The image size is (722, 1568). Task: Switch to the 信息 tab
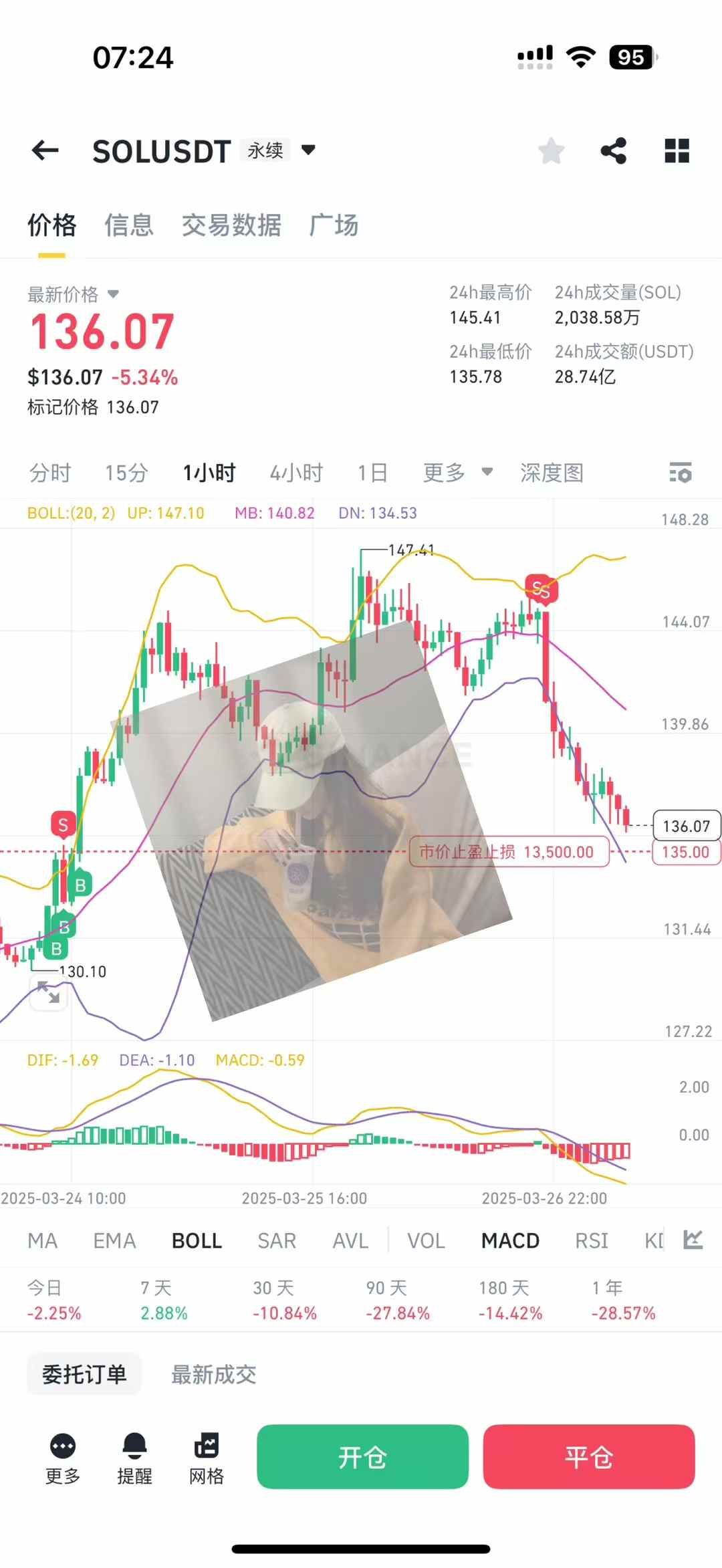[x=129, y=225]
